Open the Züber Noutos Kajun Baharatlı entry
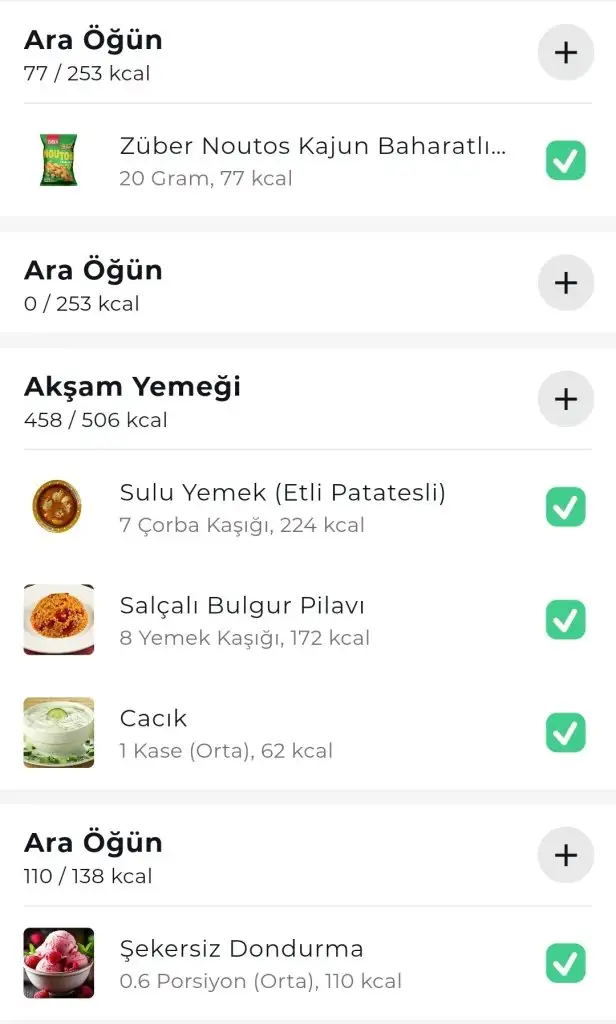Viewport: 616px width, 1024px height. [x=312, y=160]
